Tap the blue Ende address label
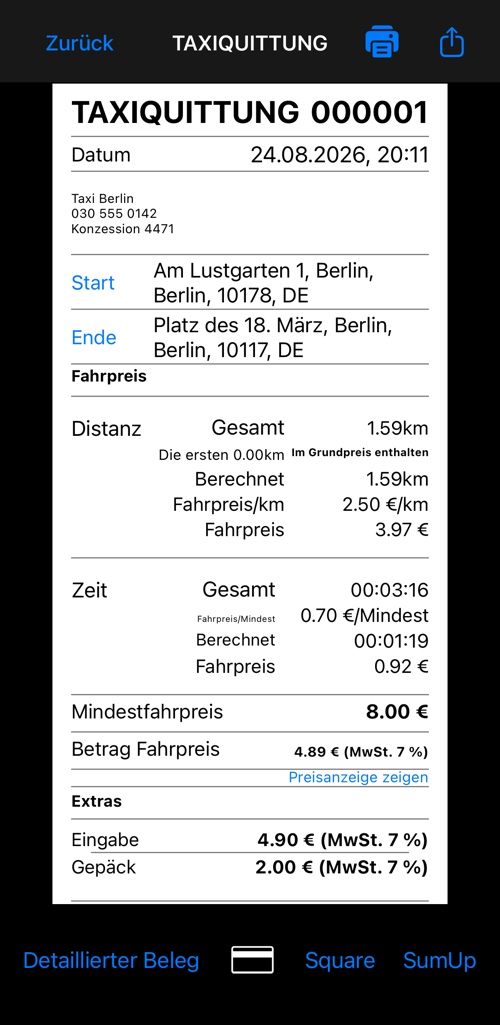500x1025 pixels. (x=93, y=337)
